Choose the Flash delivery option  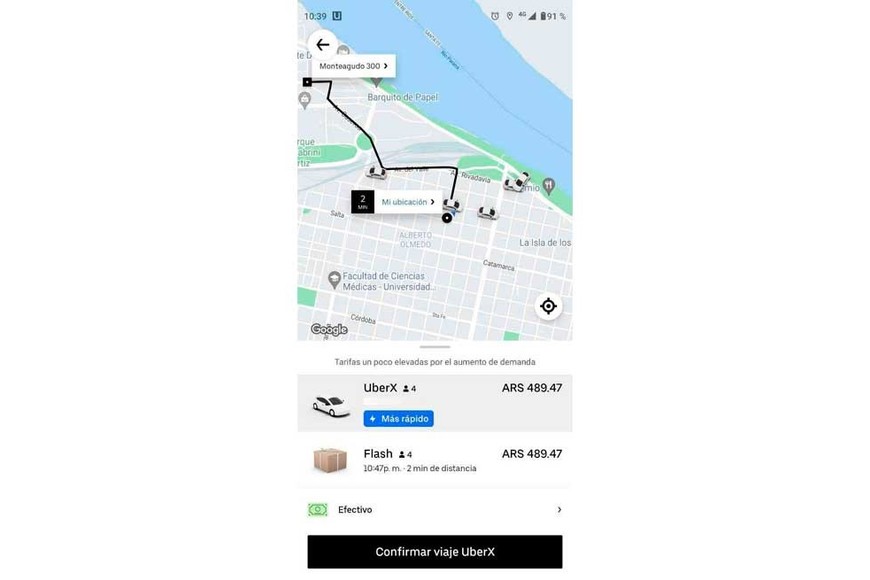[x=435, y=460]
